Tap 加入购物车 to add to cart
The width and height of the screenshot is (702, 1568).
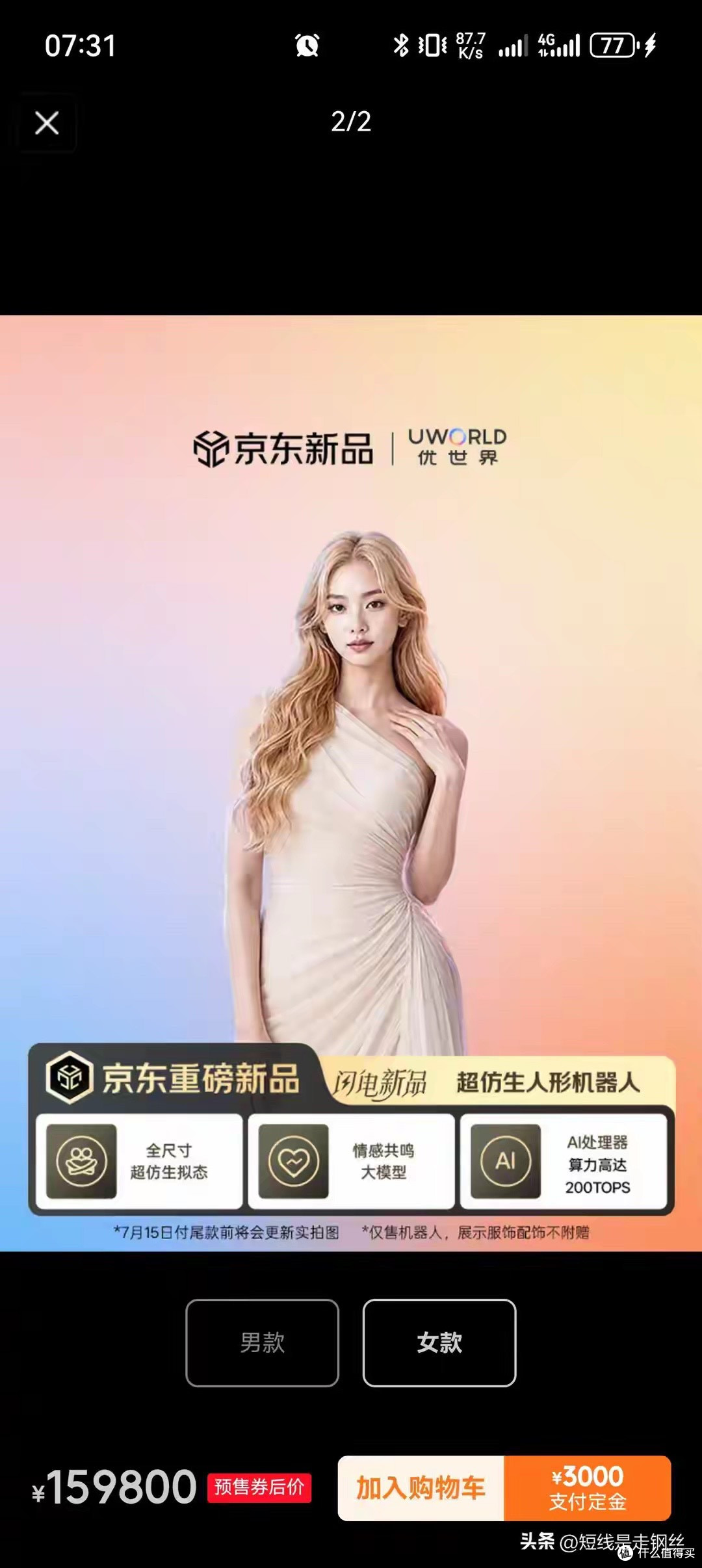point(421,1488)
